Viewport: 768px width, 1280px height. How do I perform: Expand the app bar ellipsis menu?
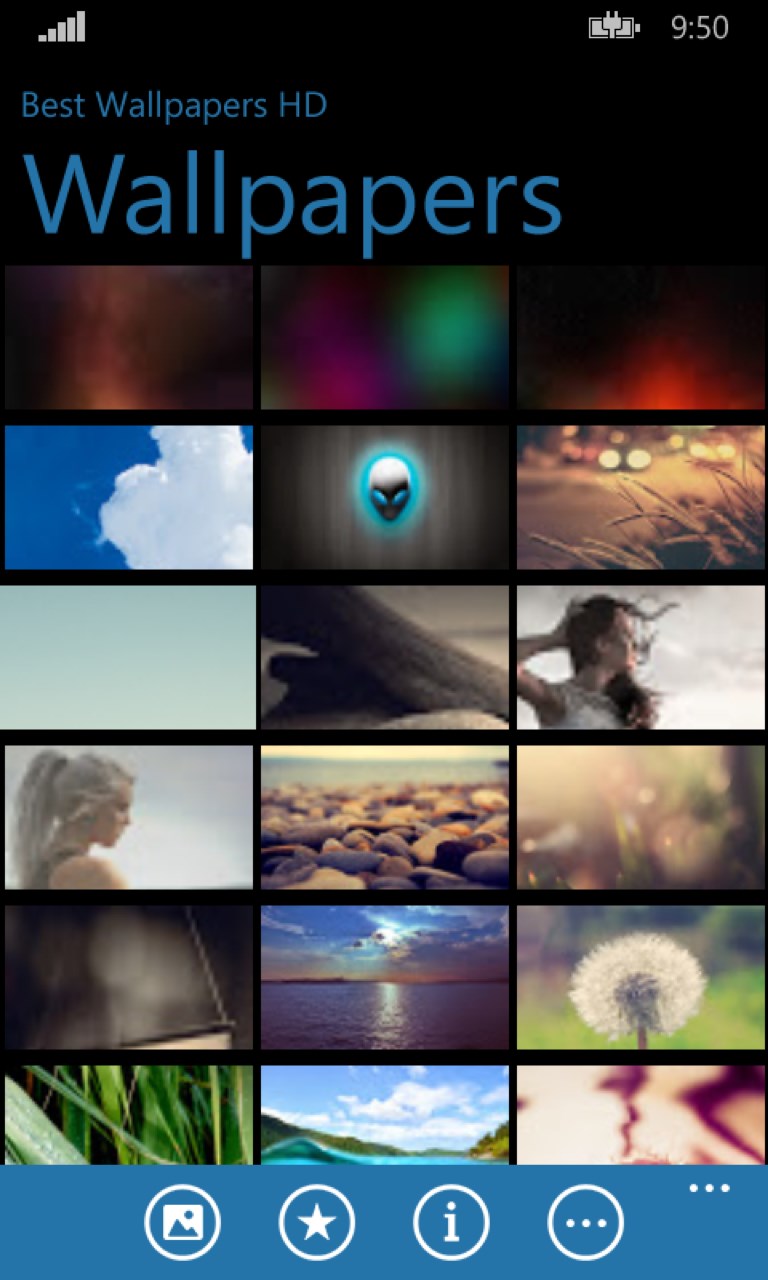tap(709, 1189)
